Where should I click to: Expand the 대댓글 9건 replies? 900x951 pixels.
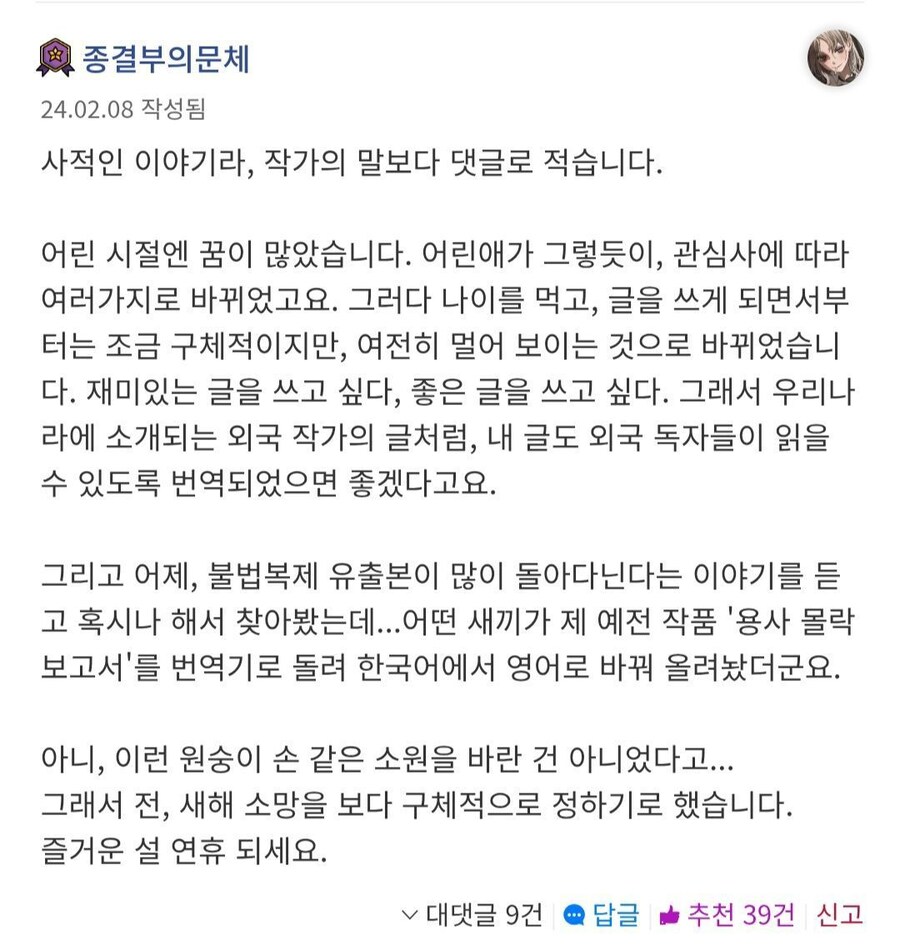point(471,914)
